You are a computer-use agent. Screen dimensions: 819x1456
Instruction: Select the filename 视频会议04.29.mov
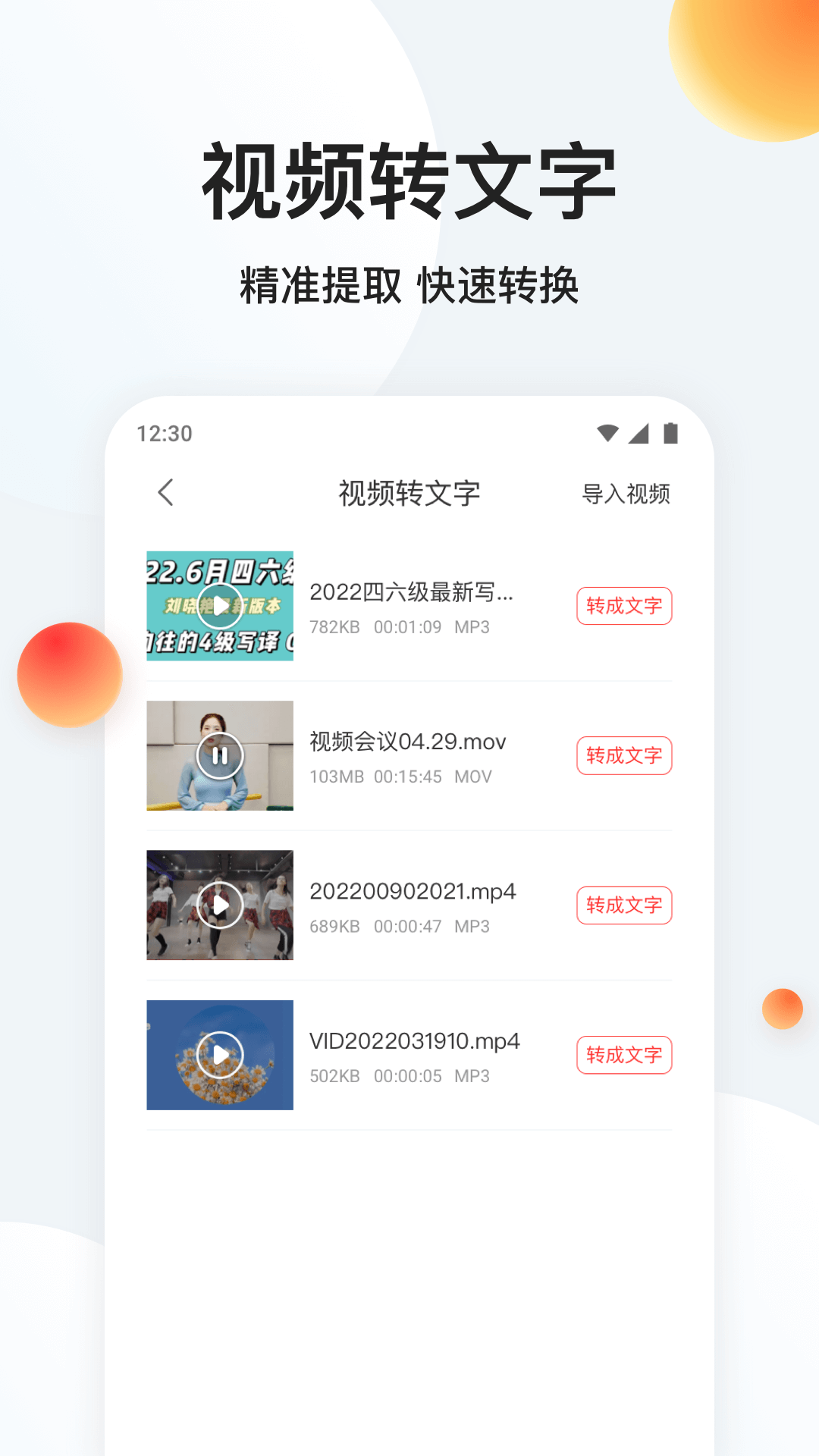407,742
